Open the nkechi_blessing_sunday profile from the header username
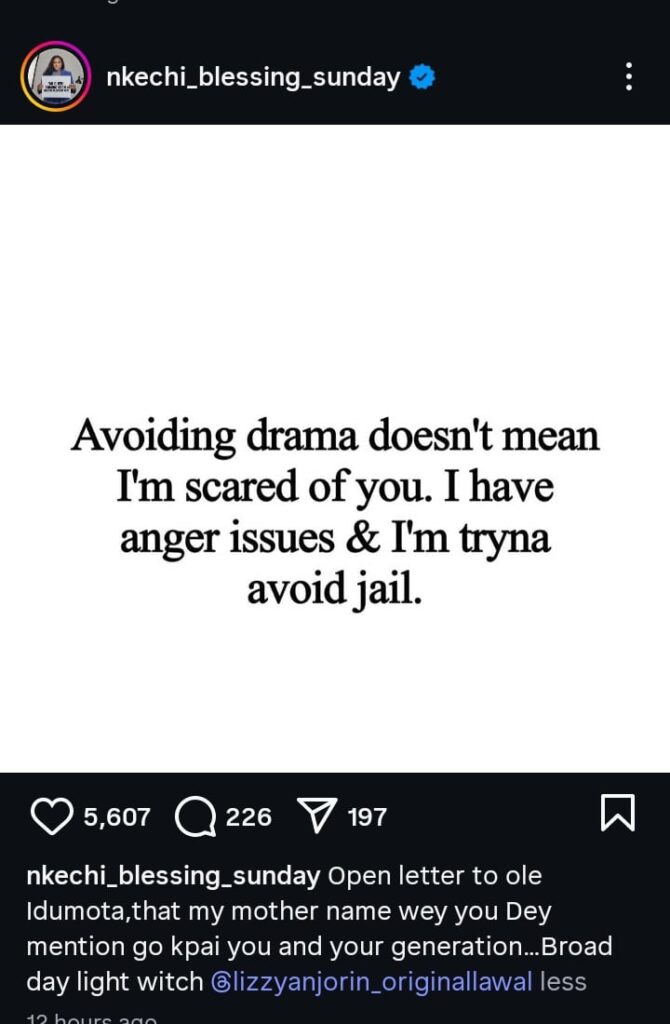This screenshot has height=1024, width=670. click(x=253, y=77)
